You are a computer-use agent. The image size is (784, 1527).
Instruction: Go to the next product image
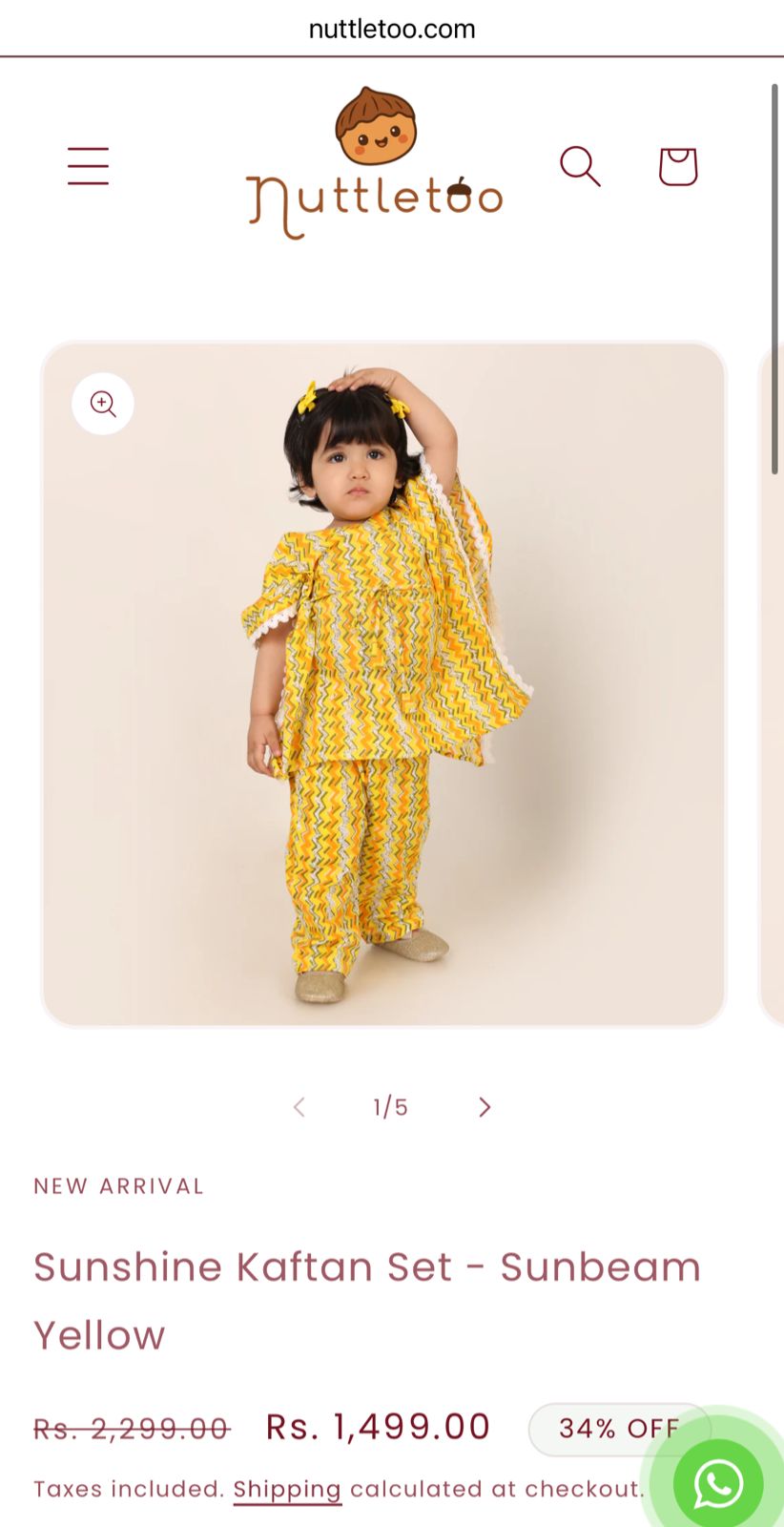coord(485,1107)
